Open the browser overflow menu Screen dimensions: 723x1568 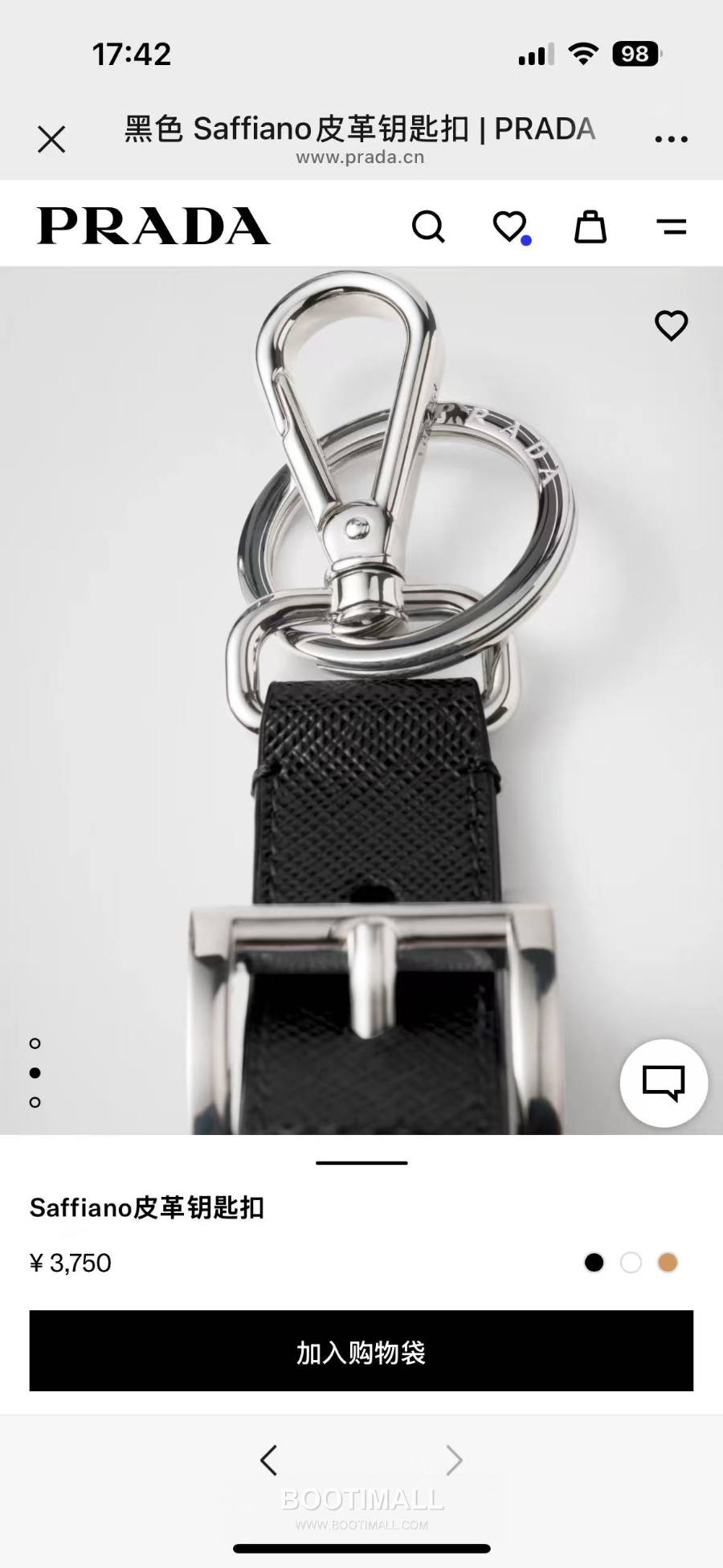coord(671,139)
